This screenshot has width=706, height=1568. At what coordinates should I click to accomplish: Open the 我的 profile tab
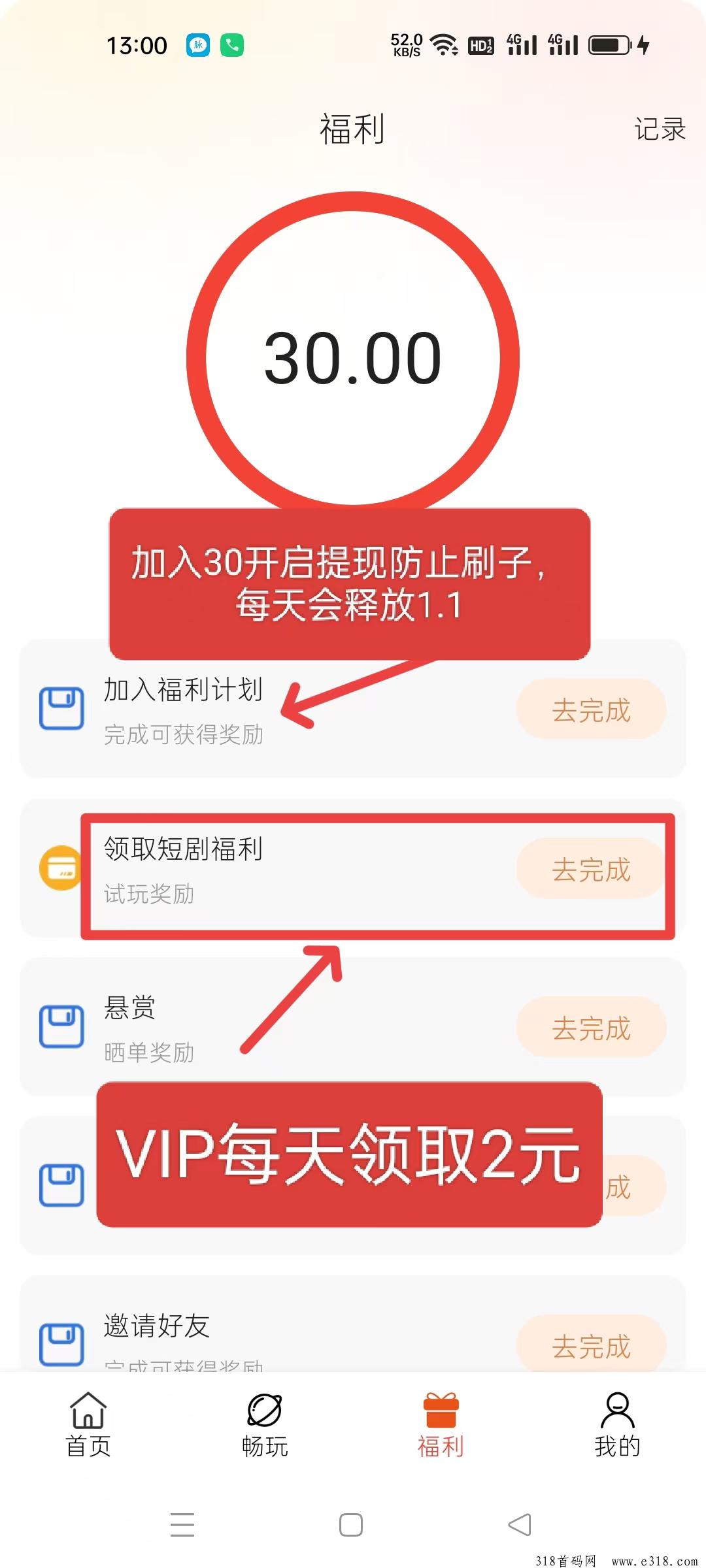617,1426
